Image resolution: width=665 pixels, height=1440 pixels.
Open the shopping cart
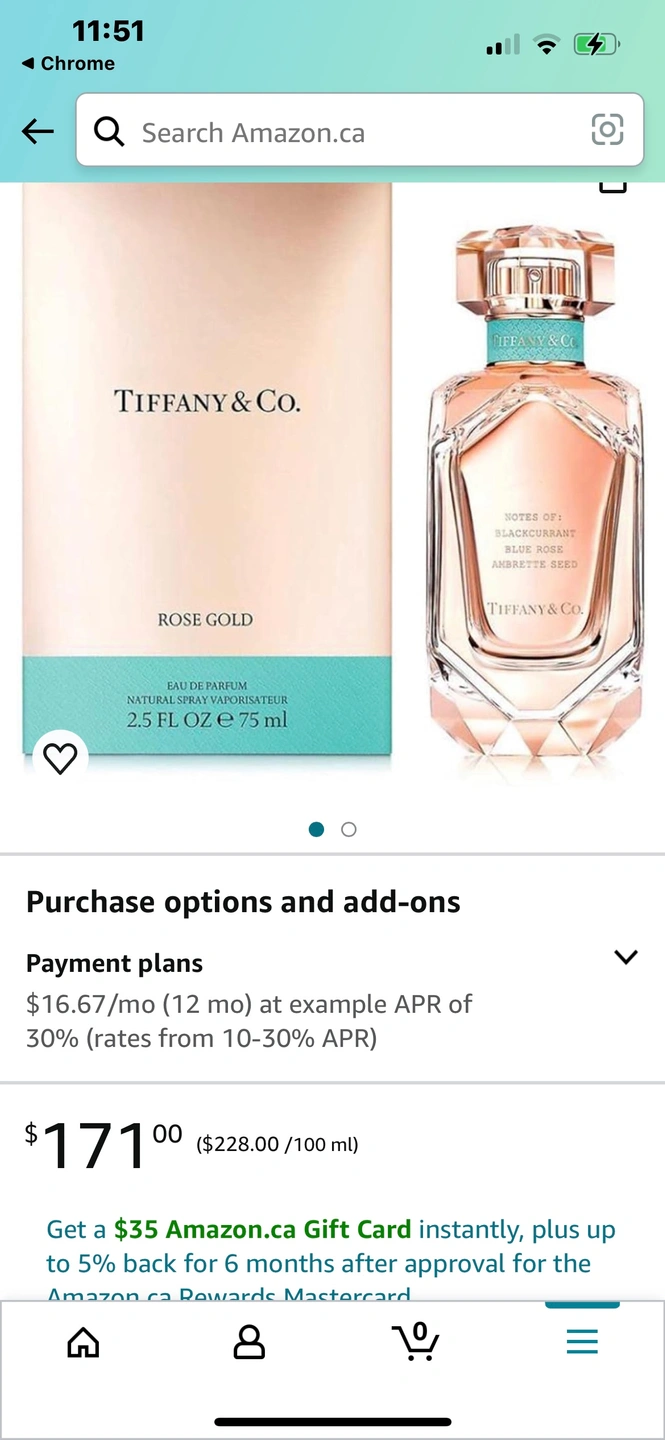415,1341
